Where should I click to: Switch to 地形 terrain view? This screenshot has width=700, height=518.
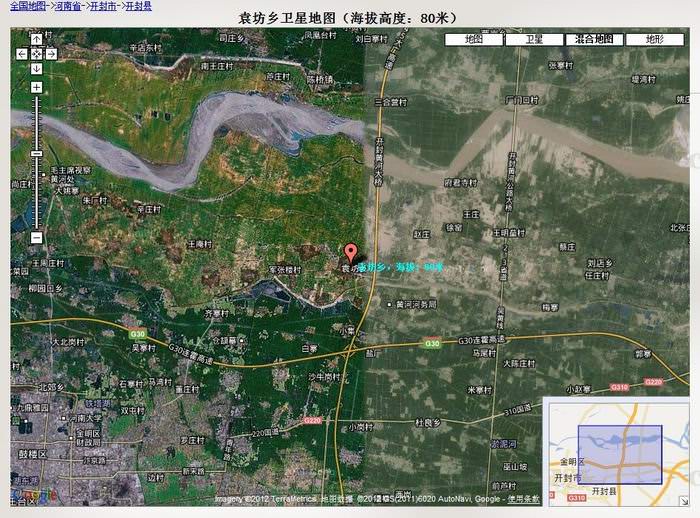tap(654, 39)
